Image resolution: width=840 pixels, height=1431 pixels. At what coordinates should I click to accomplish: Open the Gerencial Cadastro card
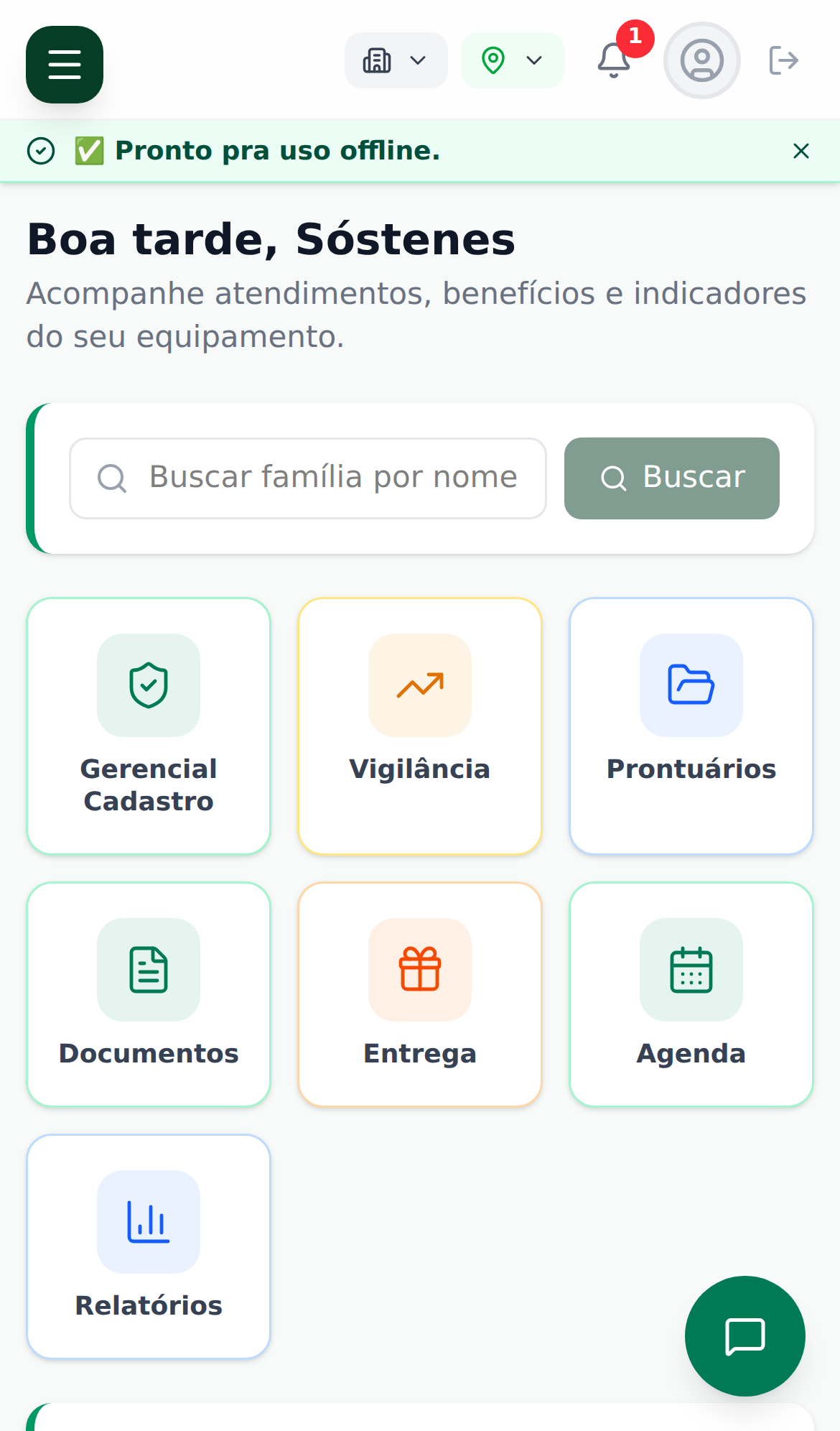pos(149,726)
